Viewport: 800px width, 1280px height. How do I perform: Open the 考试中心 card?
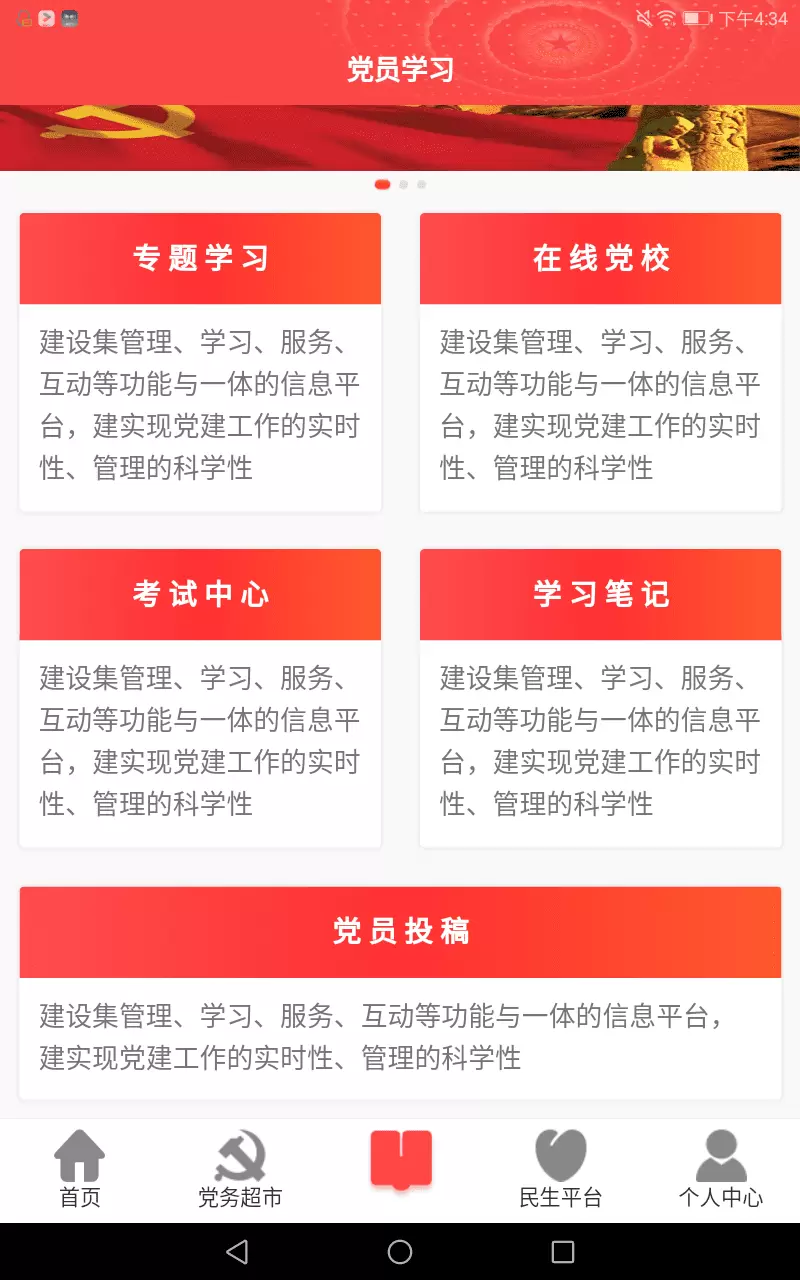point(200,698)
